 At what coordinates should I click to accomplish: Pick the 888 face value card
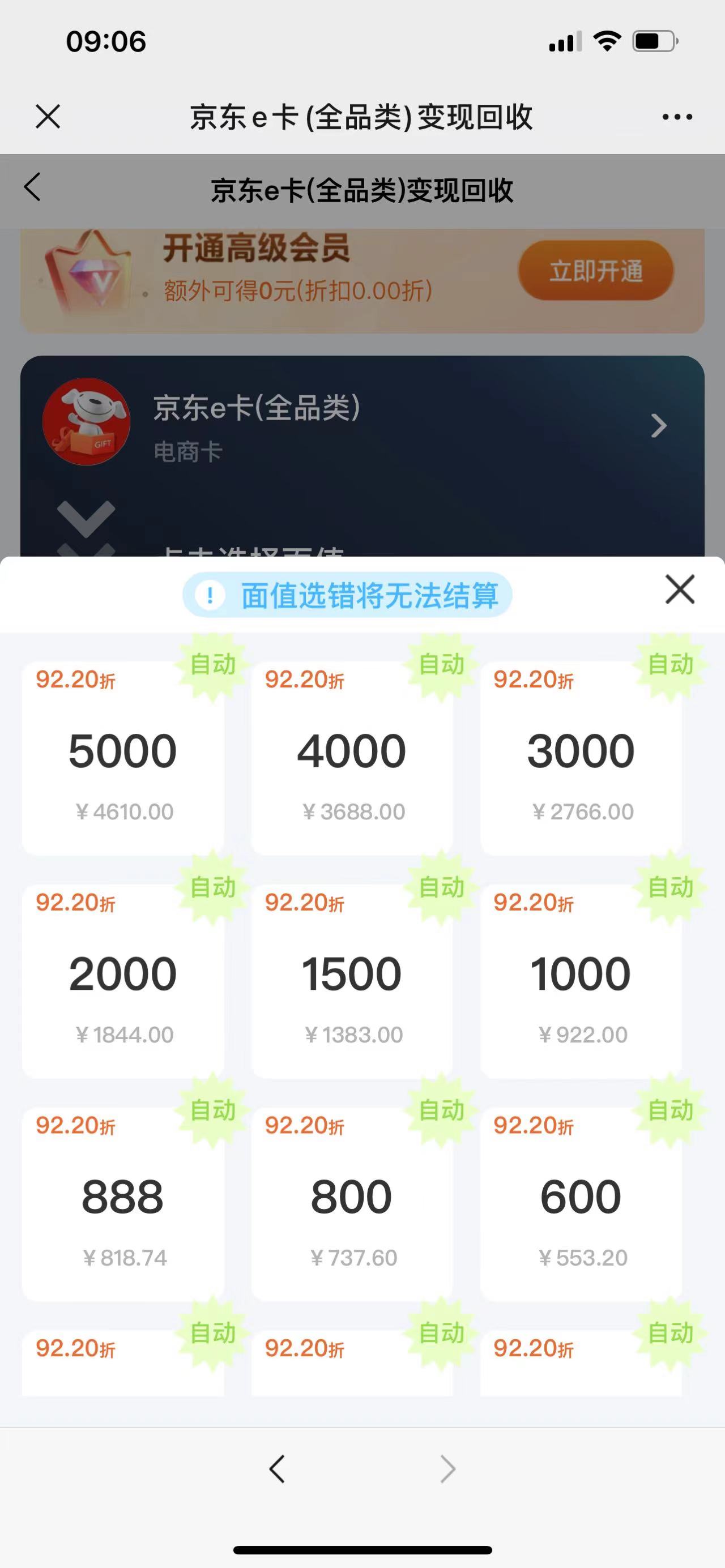point(123,1203)
